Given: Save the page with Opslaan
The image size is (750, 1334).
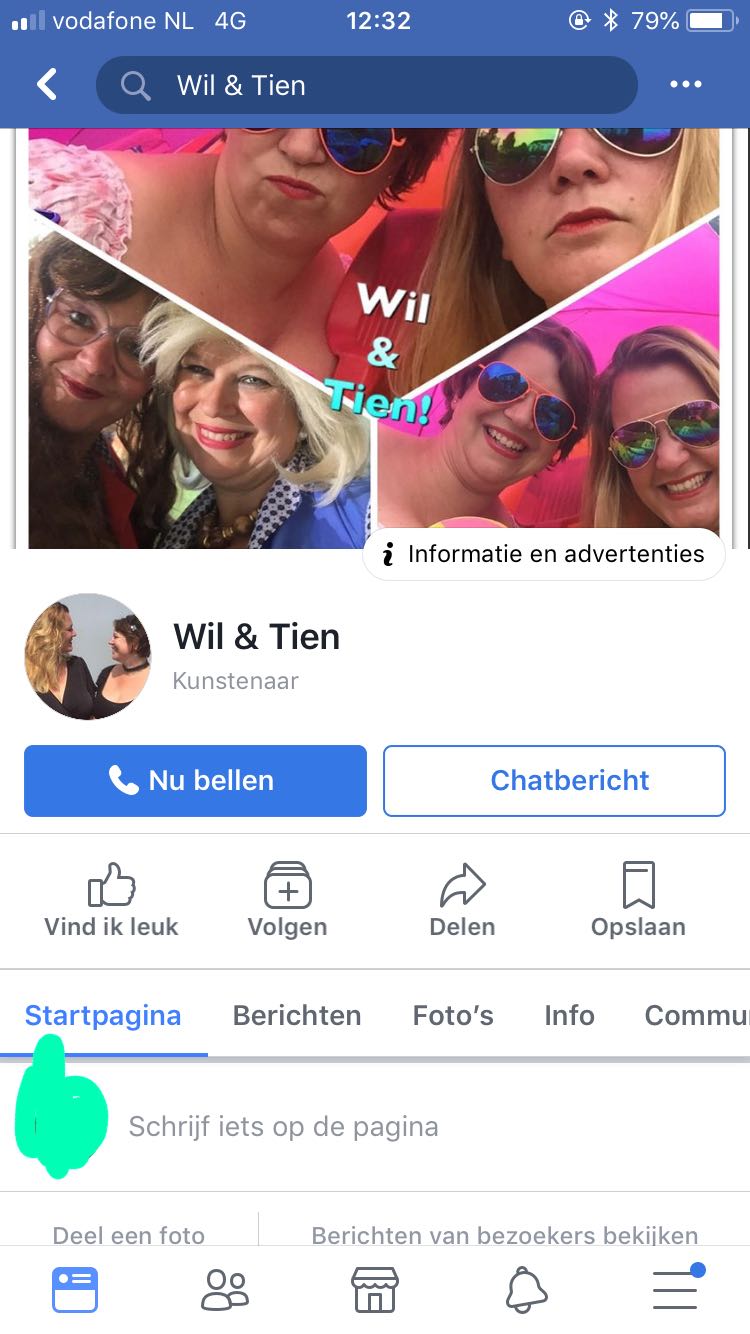Looking at the screenshot, I should 638,900.
